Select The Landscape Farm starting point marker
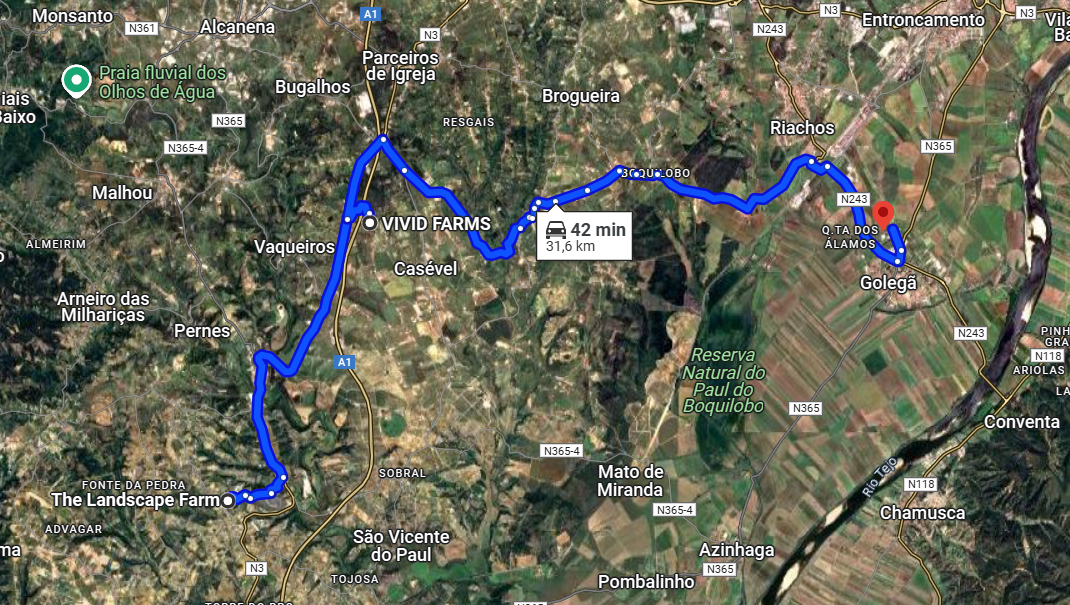The height and width of the screenshot is (605, 1070). click(x=228, y=500)
